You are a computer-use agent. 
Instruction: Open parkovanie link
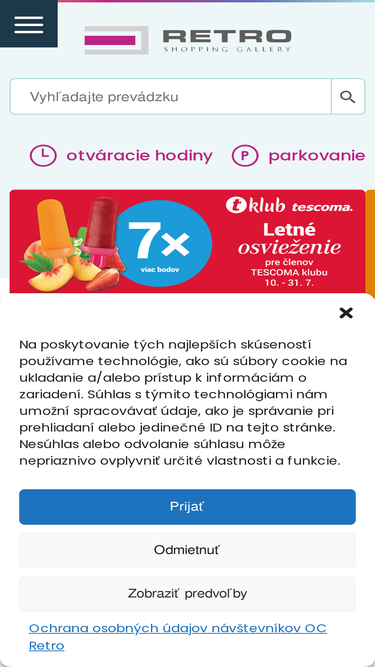click(x=298, y=156)
